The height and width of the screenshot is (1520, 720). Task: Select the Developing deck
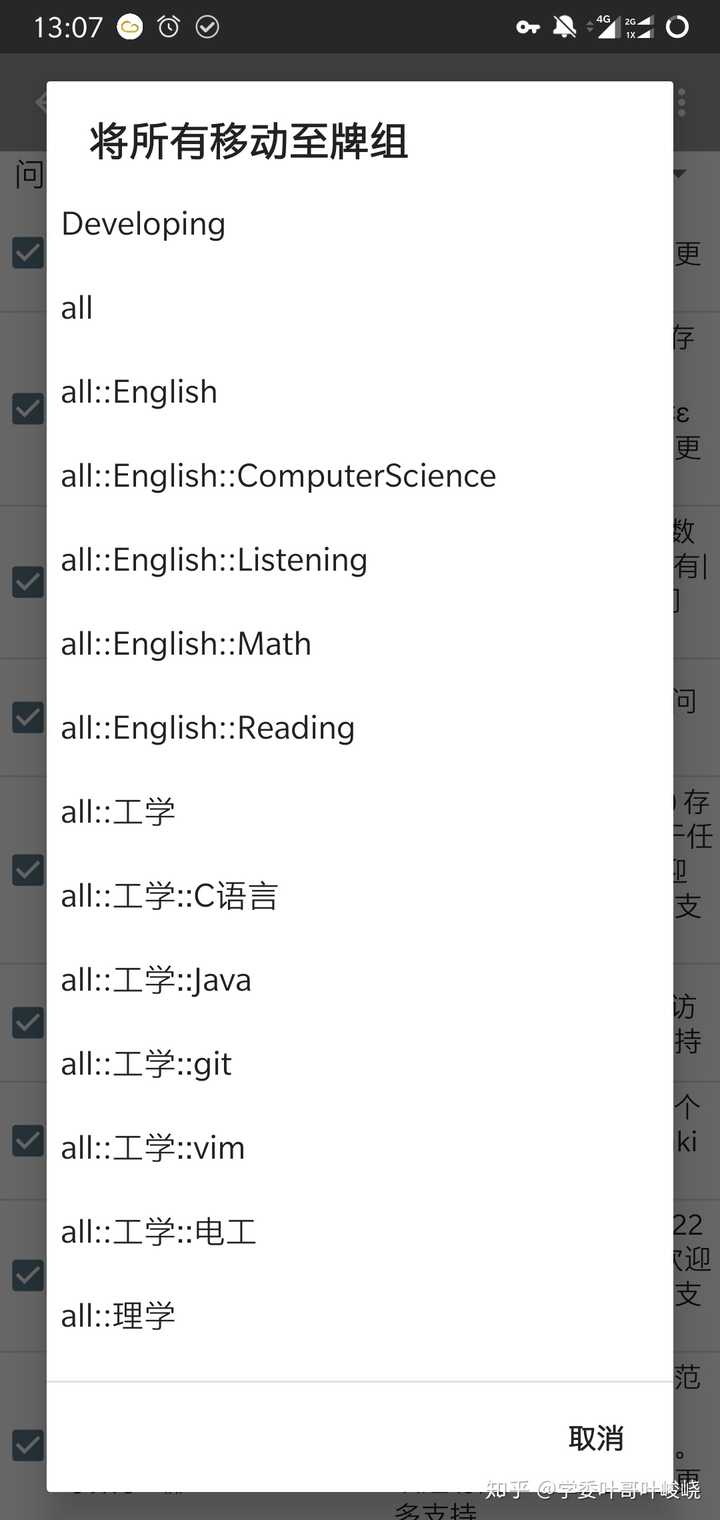point(359,224)
